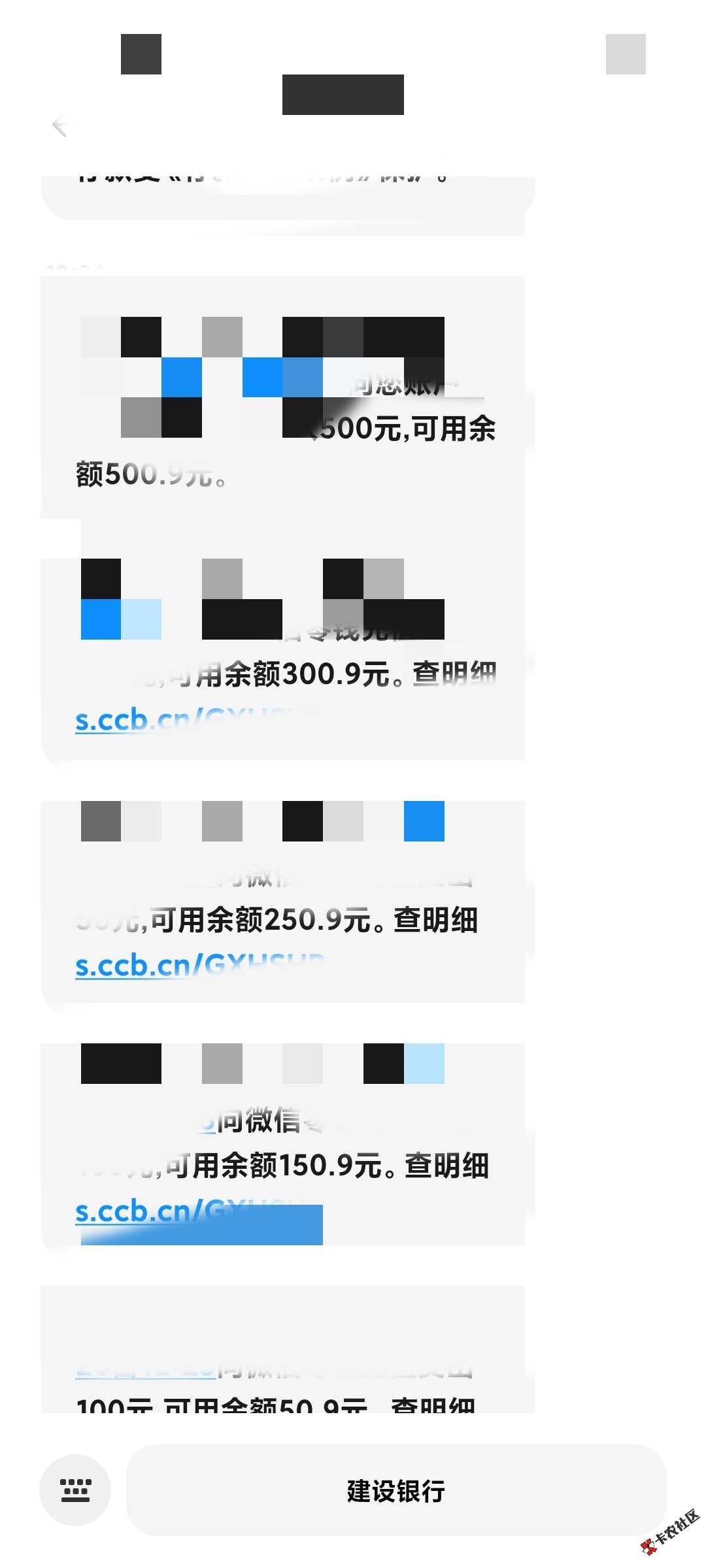Viewport: 706px width, 1568px height.
Task: Go back using the top-left arrow
Action: coord(59,126)
